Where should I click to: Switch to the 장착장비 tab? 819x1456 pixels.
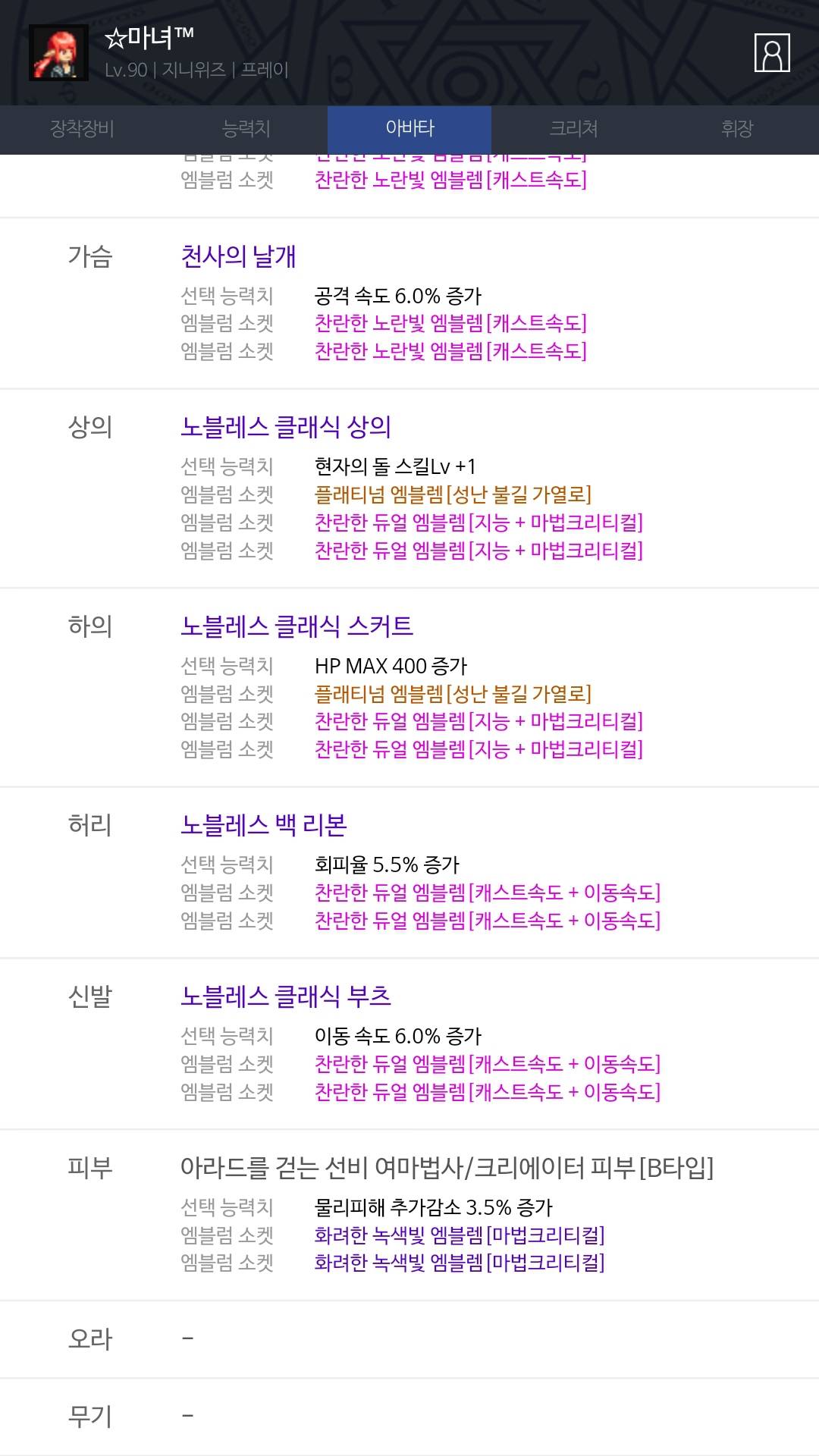tap(82, 129)
